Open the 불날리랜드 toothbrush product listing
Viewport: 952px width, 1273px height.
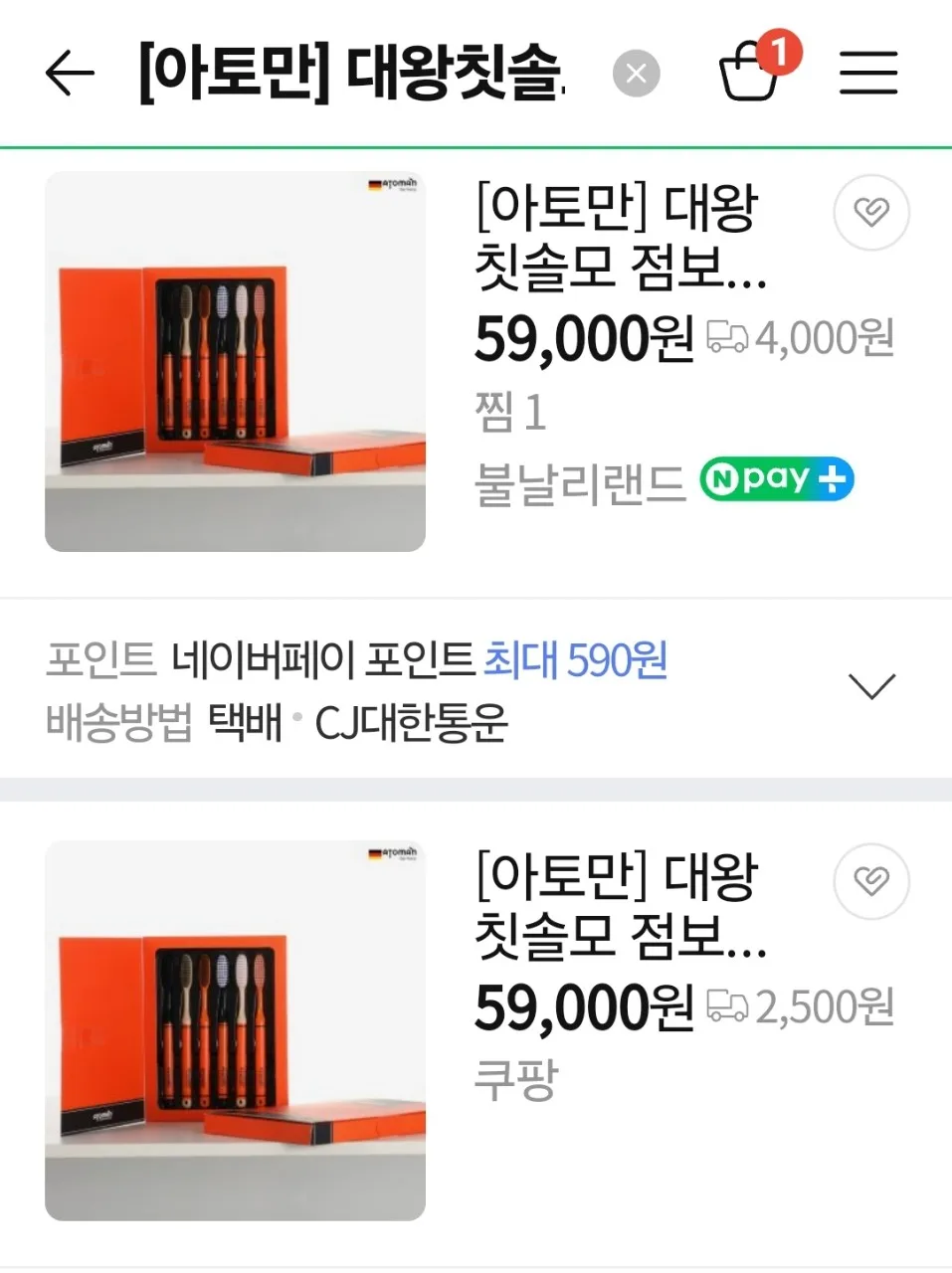click(x=477, y=362)
